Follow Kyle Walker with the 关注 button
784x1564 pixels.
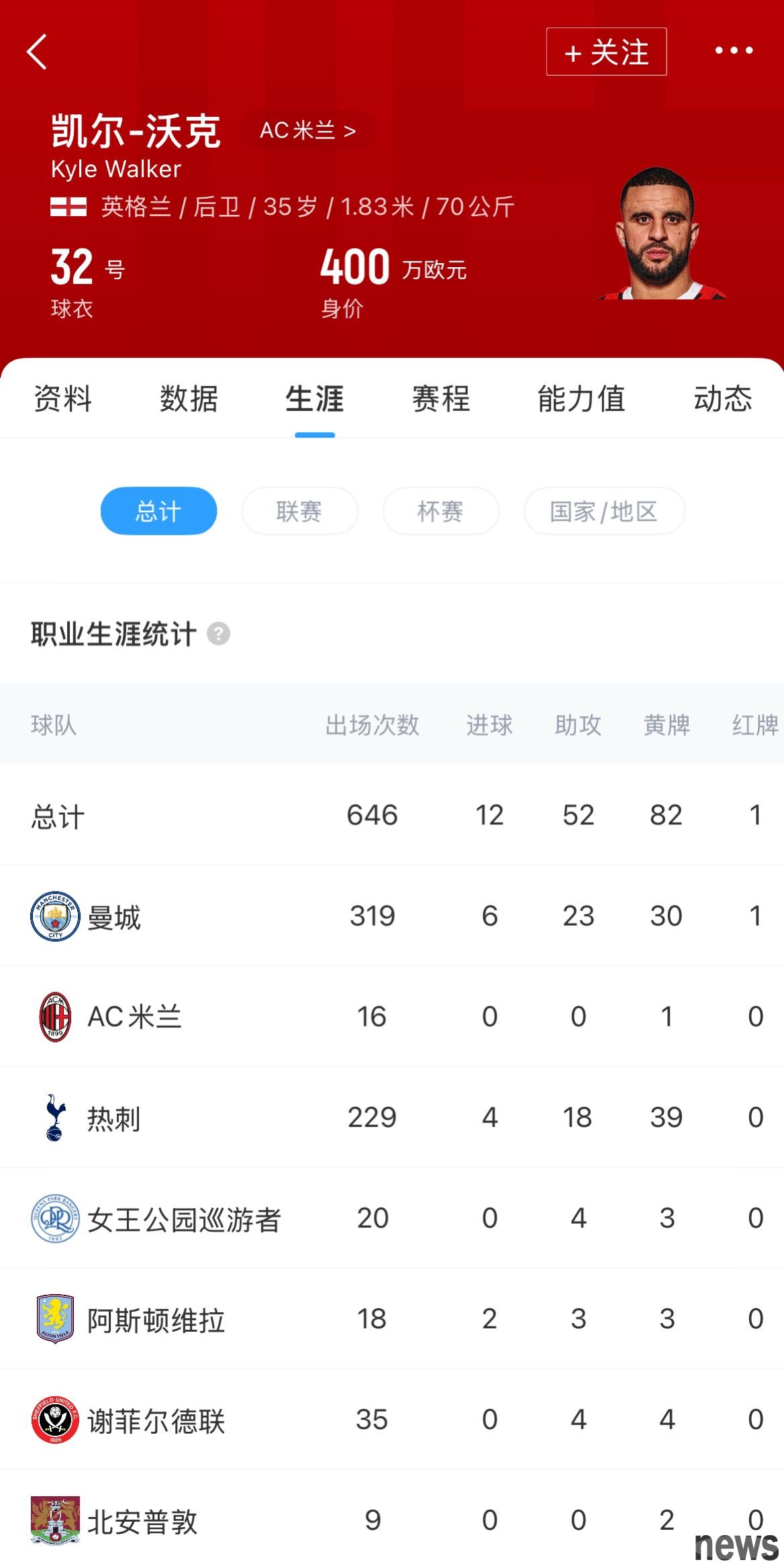coord(606,52)
